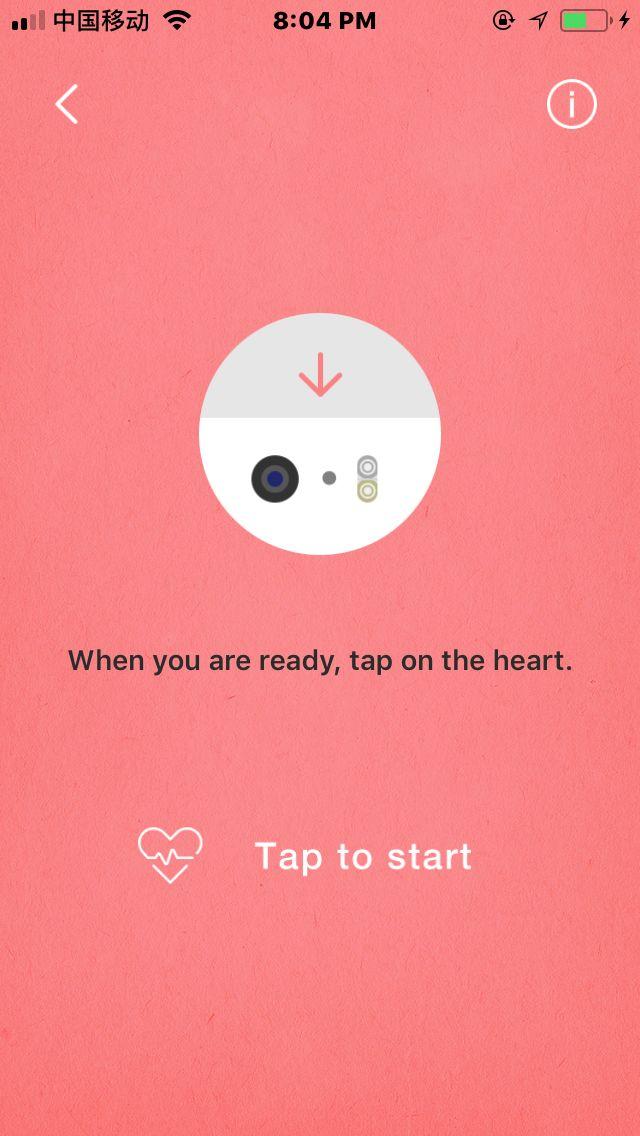
Task: Go back using the top arrow
Action: [x=67, y=104]
